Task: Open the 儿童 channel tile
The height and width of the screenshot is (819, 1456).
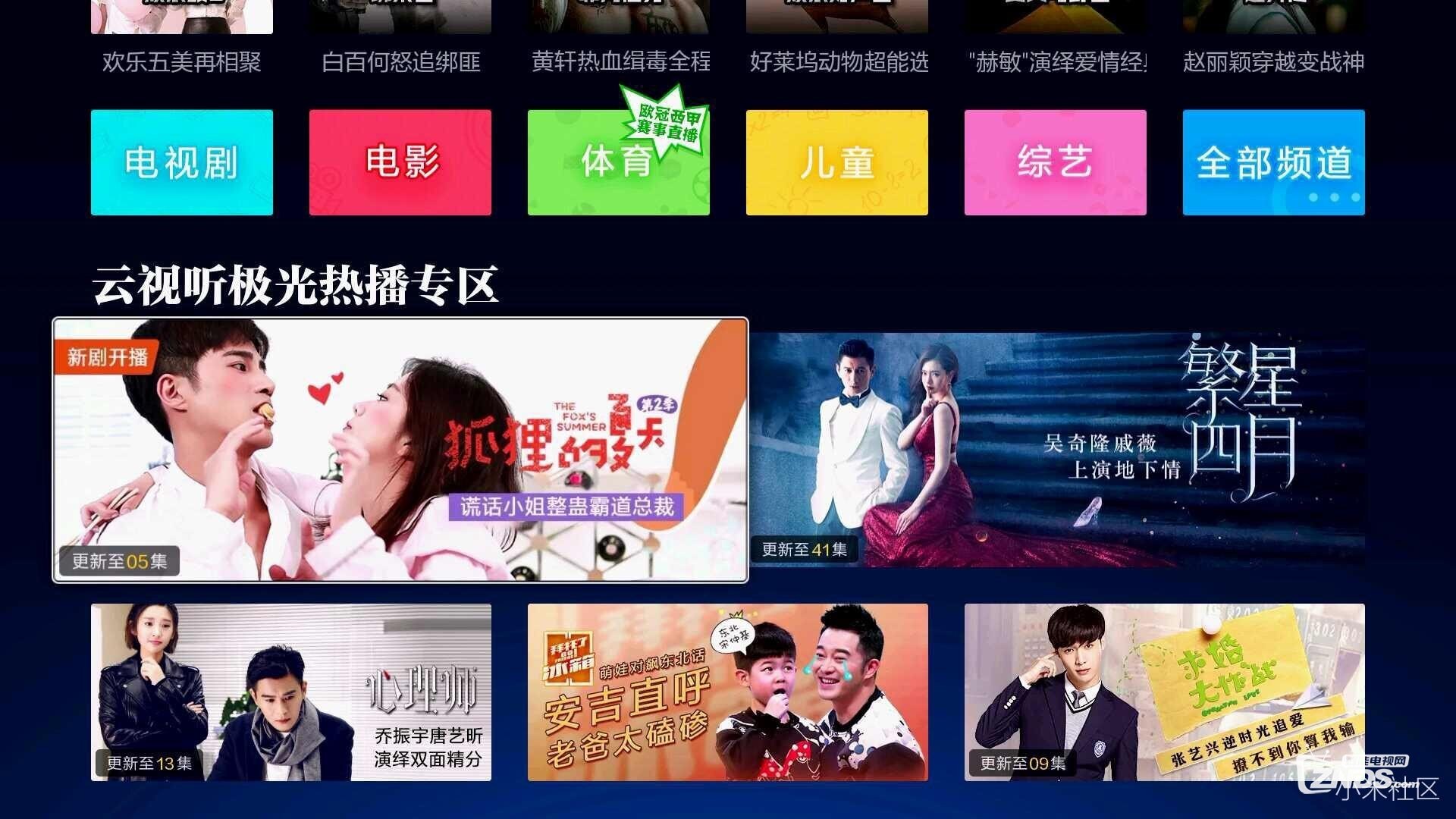Action: tap(836, 162)
